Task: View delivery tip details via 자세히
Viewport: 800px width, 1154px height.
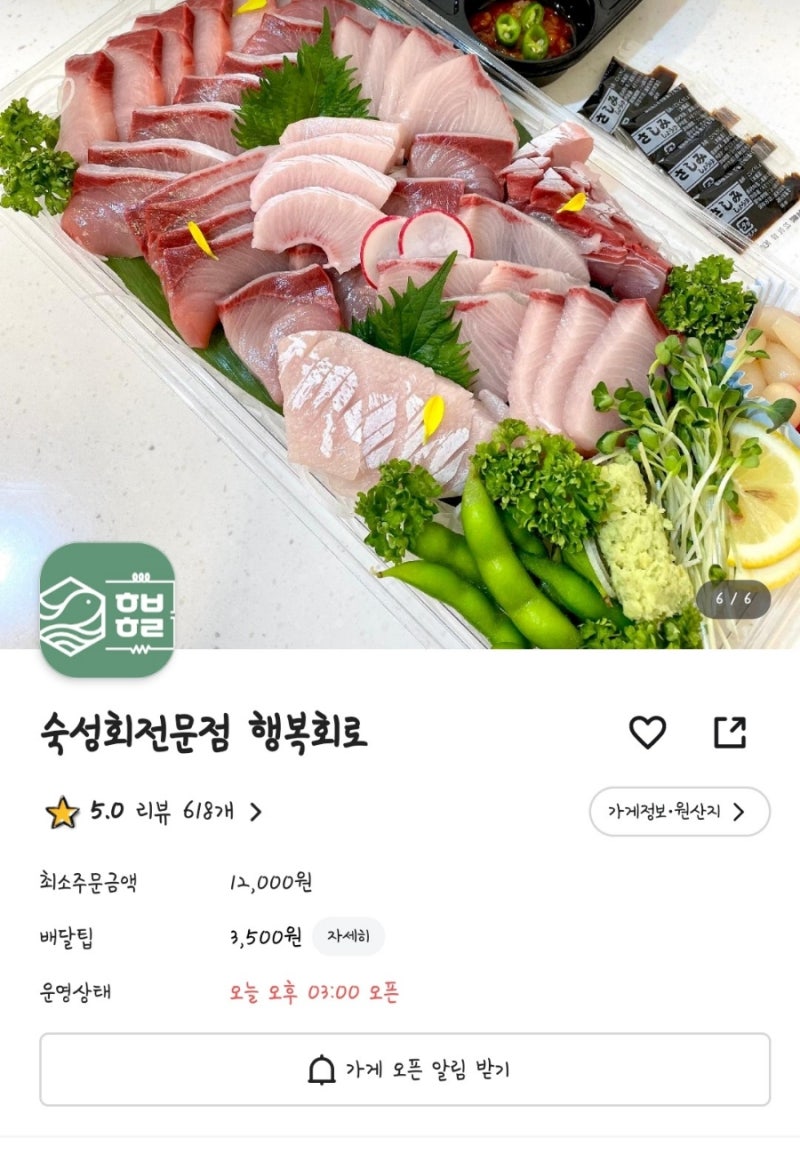Action: pos(348,937)
